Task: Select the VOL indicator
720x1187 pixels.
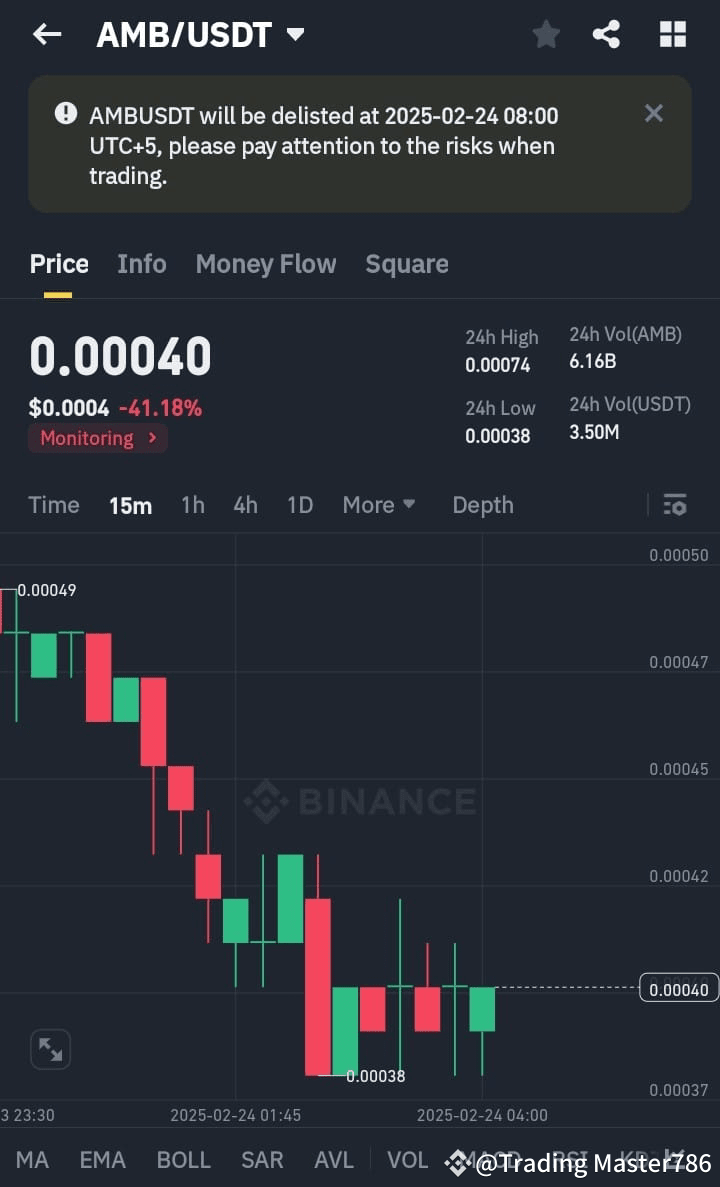Action: pos(407,1159)
